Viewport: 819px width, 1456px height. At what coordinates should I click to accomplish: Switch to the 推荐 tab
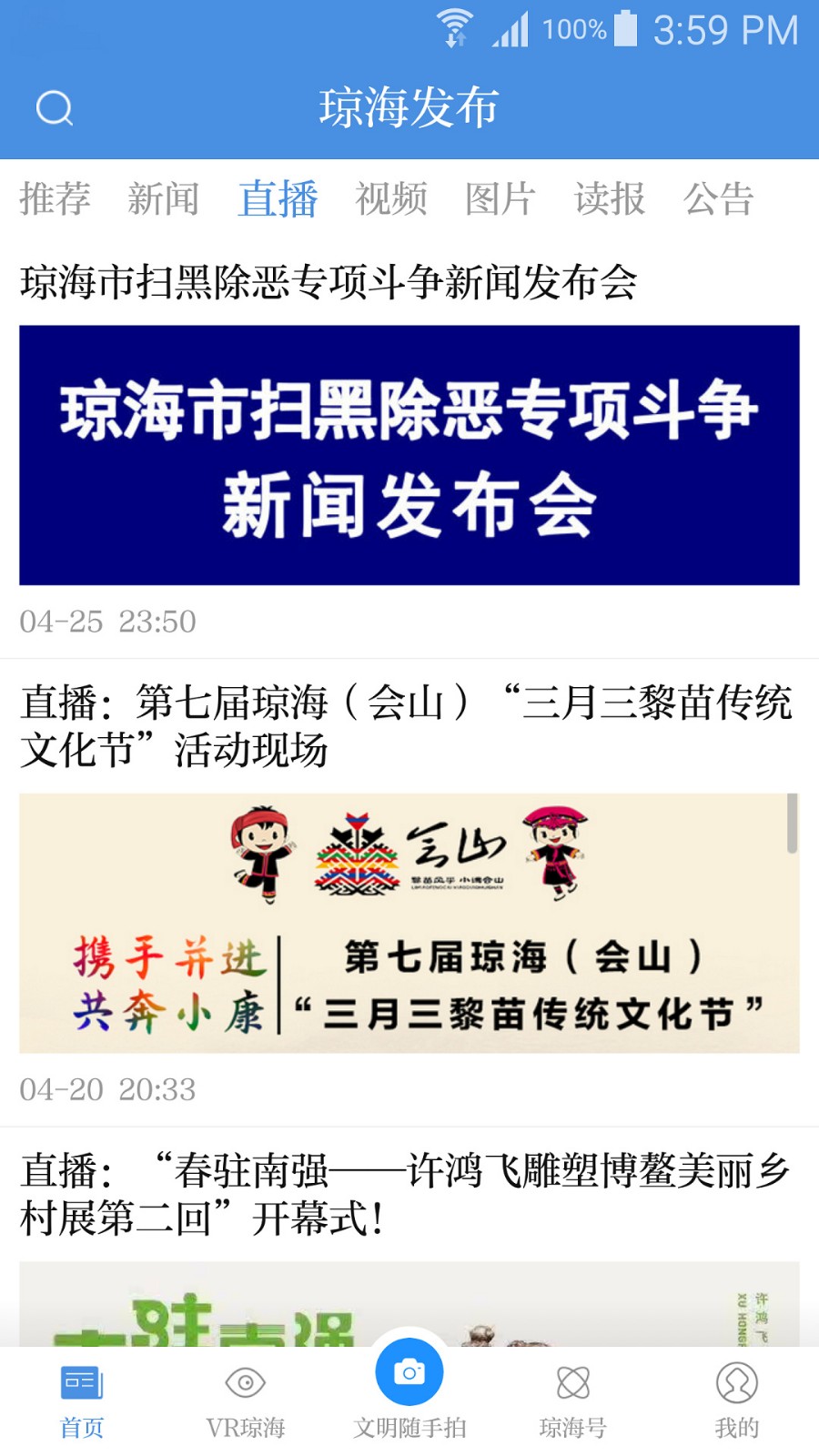(56, 198)
